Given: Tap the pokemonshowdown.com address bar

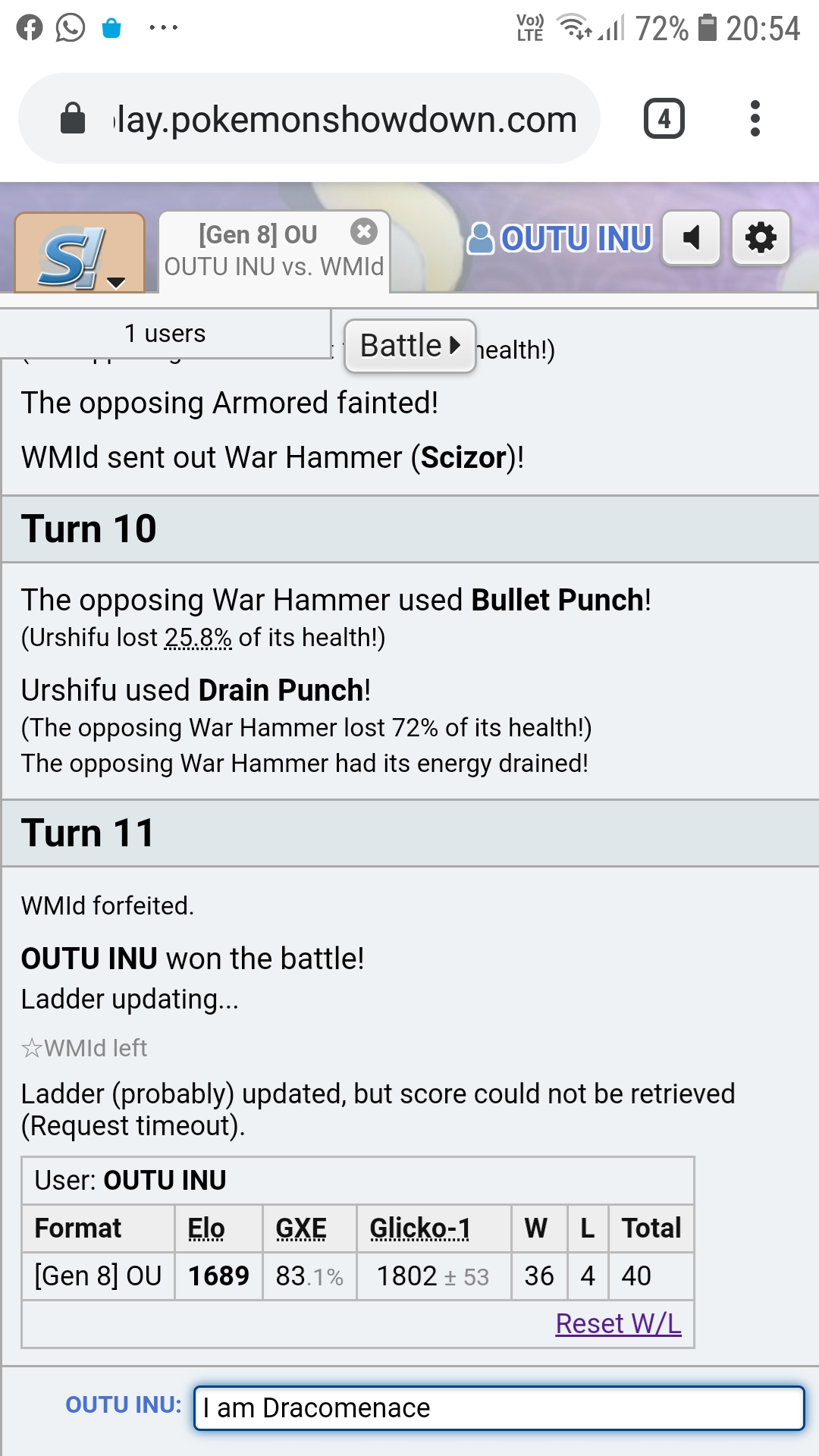Looking at the screenshot, I should (x=309, y=119).
